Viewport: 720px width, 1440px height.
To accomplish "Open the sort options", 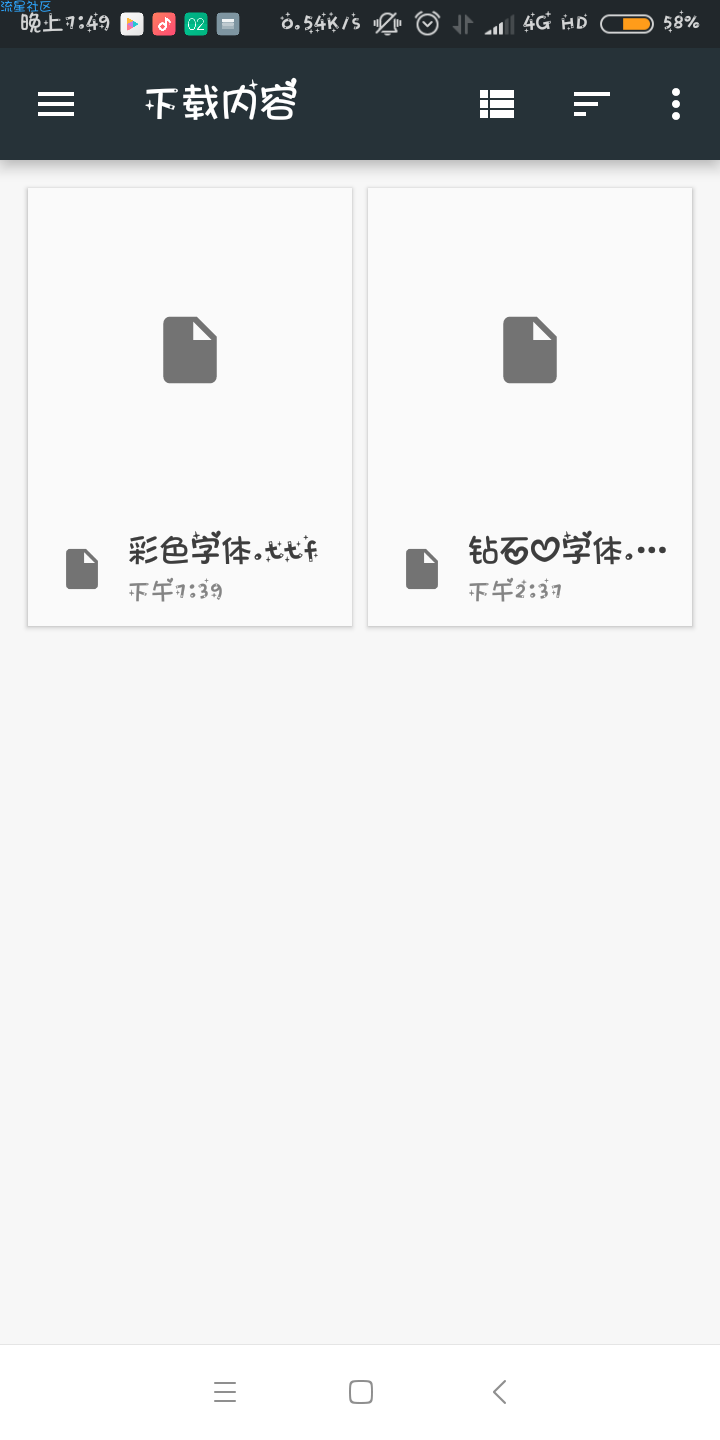I will tap(591, 104).
